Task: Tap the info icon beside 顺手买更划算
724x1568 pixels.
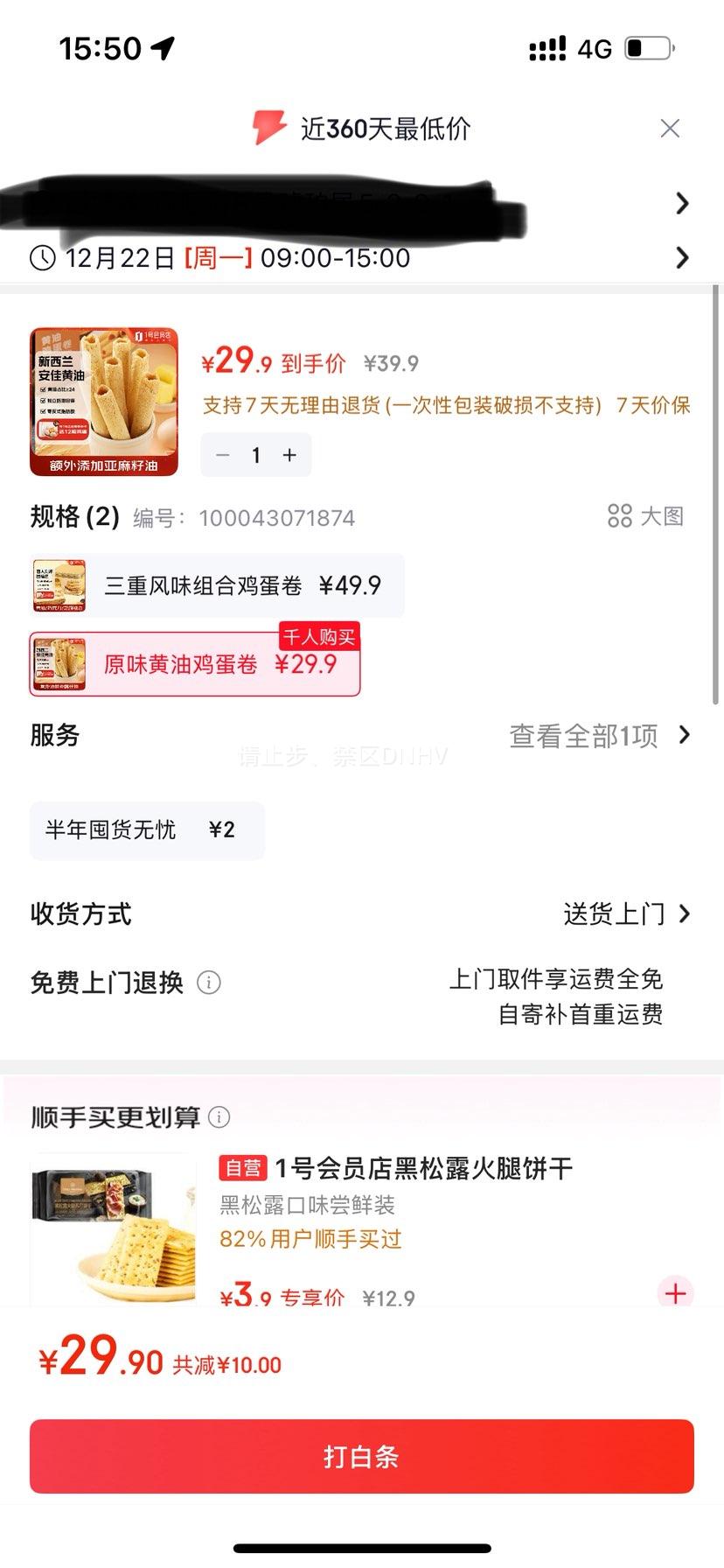Action: 219,1116
